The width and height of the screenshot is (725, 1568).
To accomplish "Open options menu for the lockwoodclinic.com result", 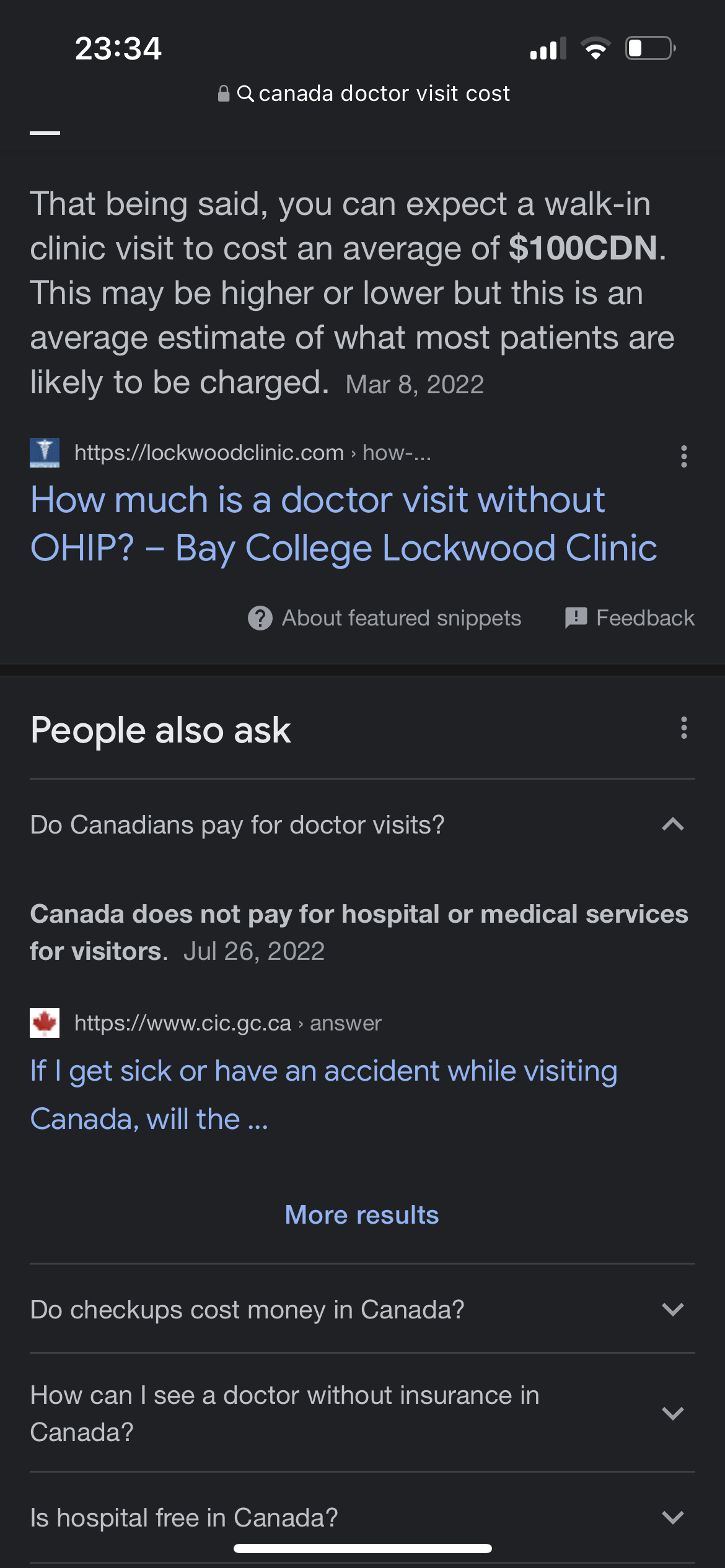I will pyautogui.click(x=683, y=456).
